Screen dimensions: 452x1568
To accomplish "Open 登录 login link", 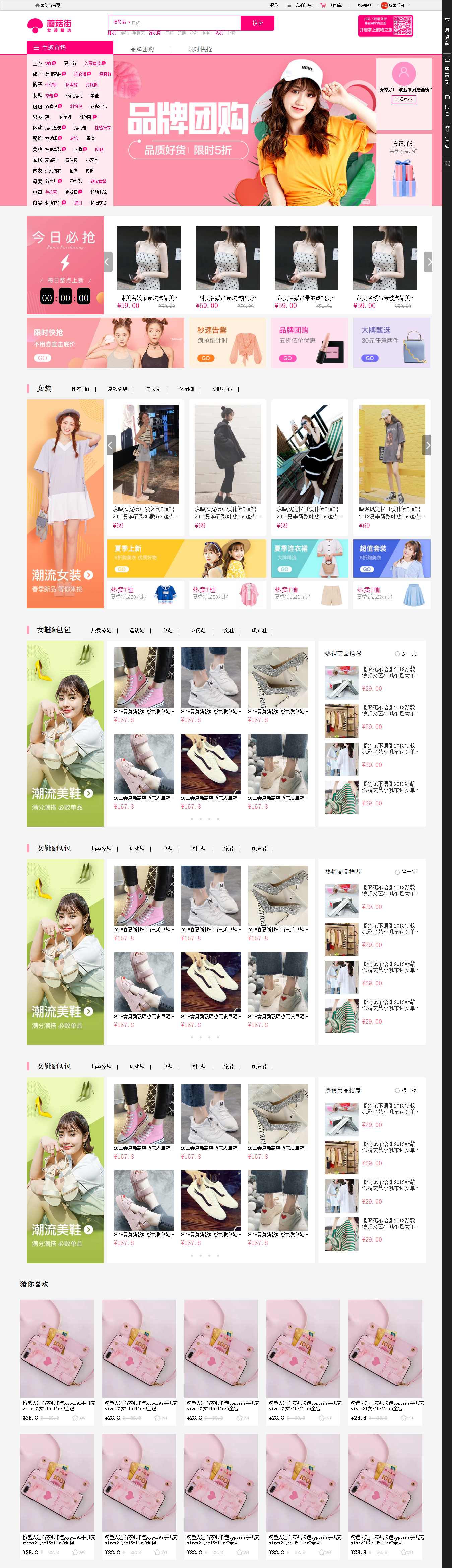I will [274, 5].
